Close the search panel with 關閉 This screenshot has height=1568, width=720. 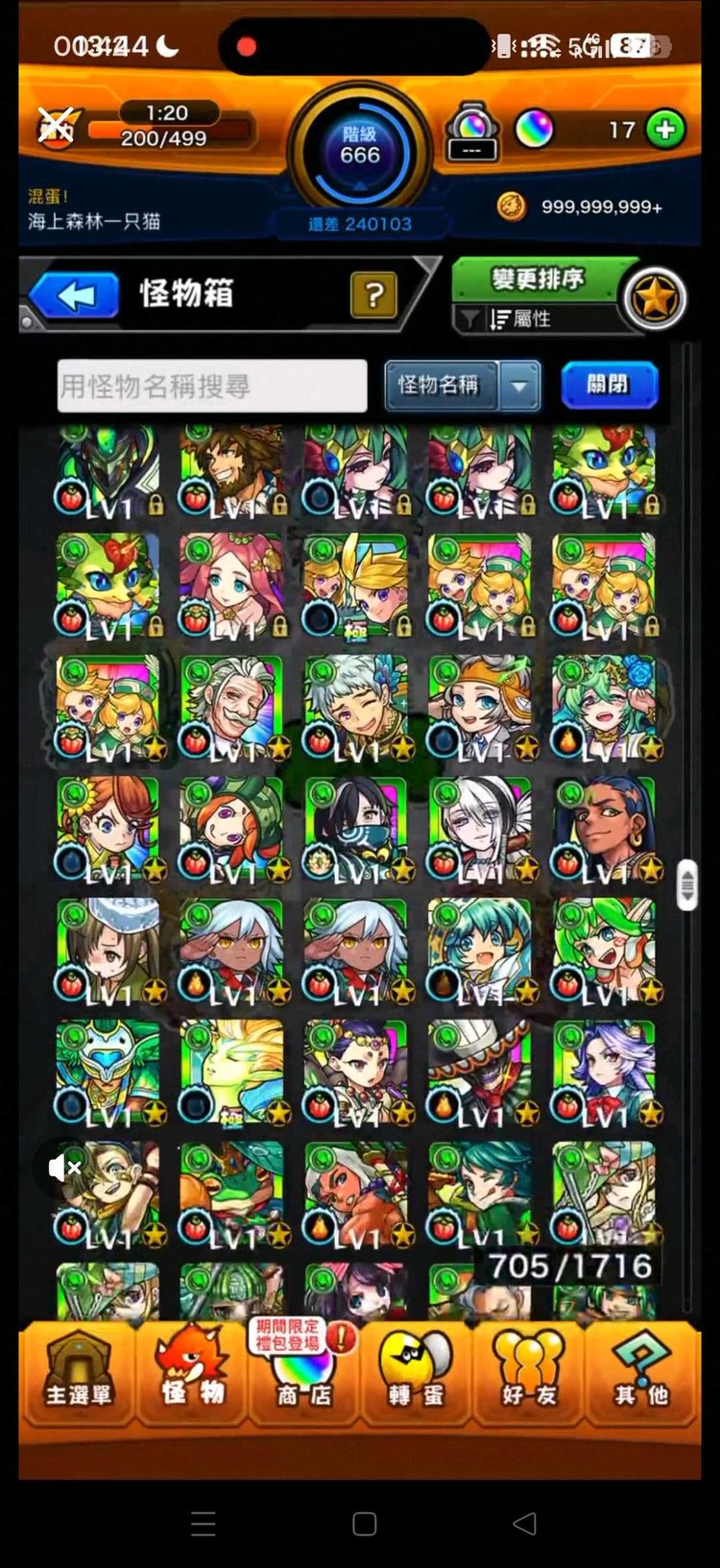(609, 385)
